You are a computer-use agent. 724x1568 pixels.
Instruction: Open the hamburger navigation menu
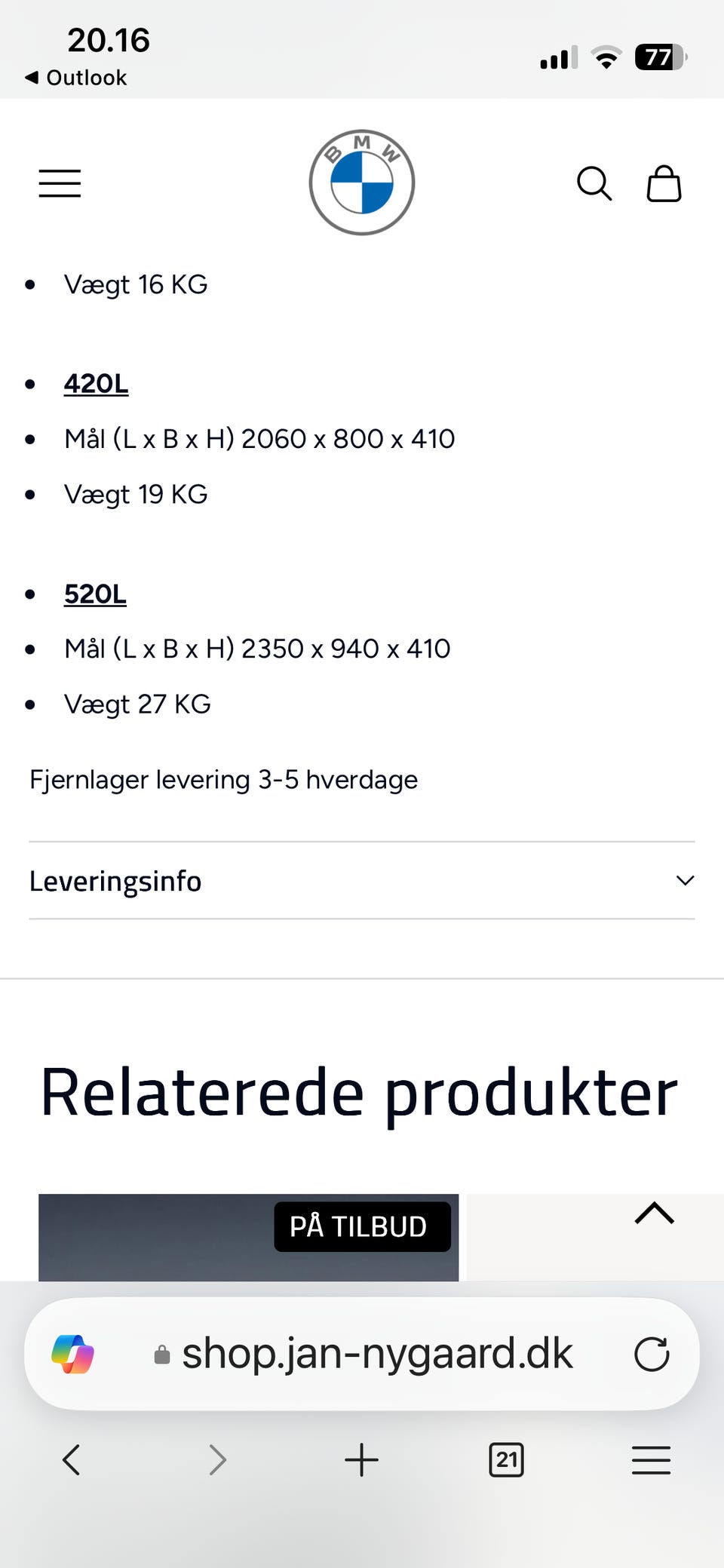click(x=59, y=183)
